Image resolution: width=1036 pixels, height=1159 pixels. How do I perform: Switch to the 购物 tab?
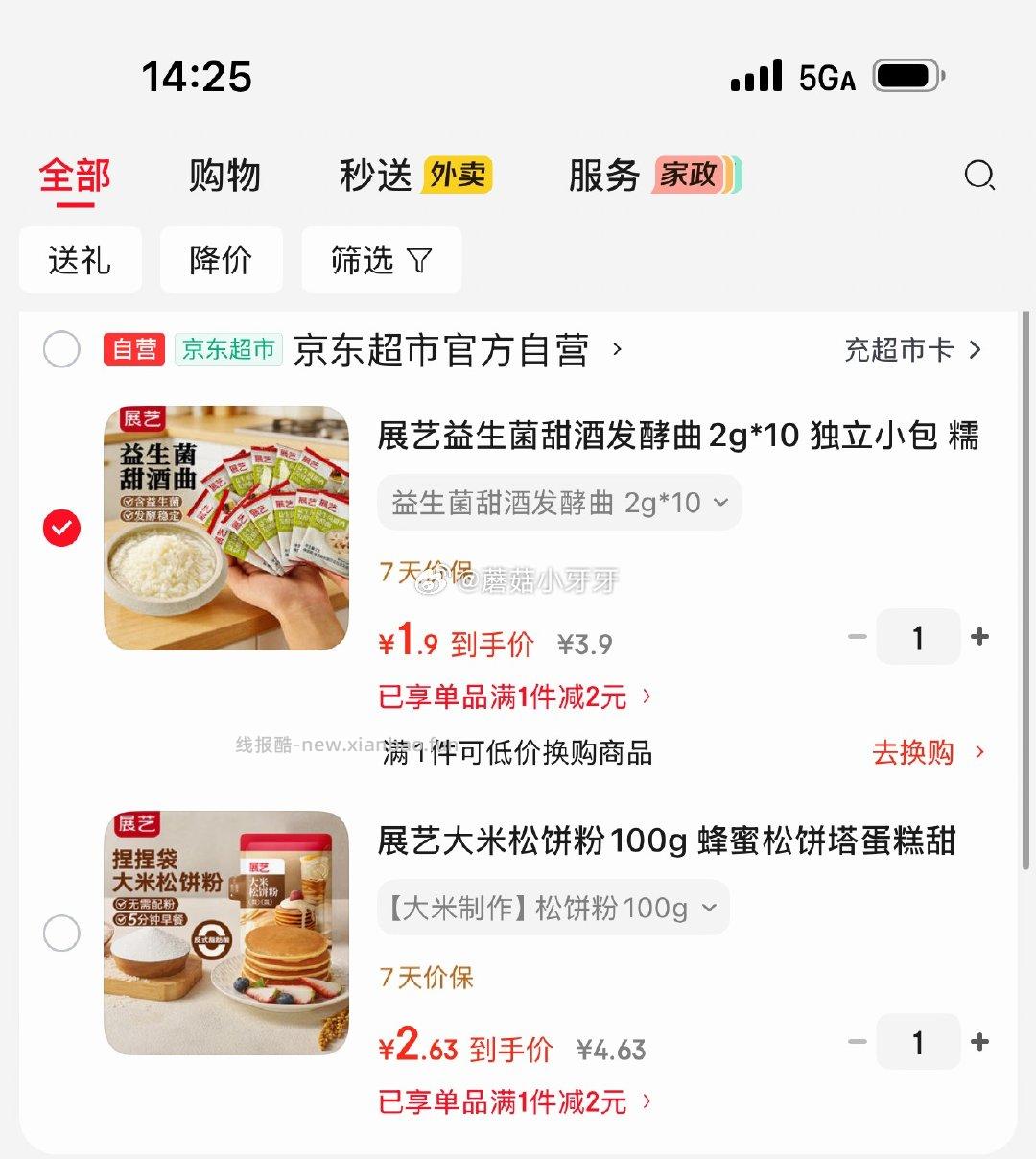(x=225, y=177)
